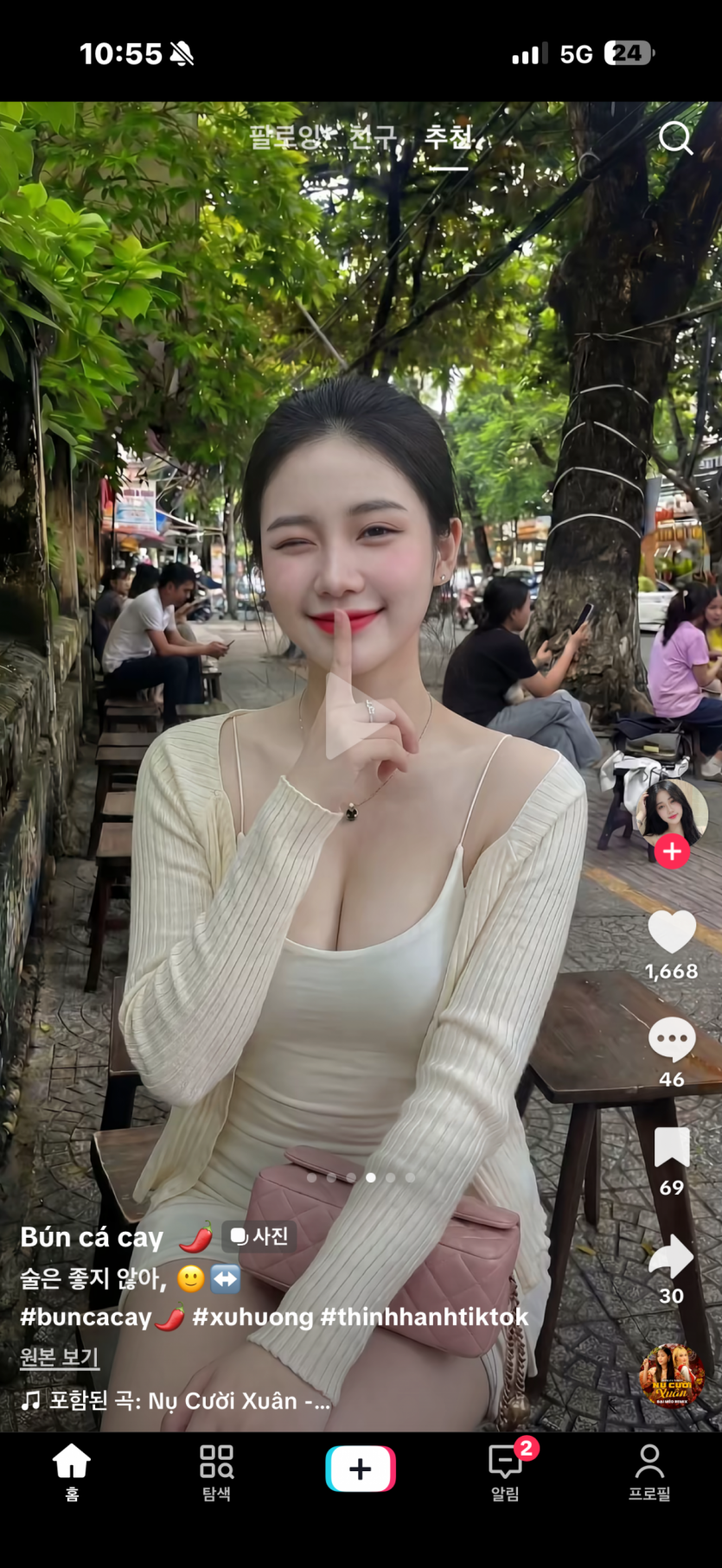Image resolution: width=722 pixels, height=1568 pixels.
Task: Open the creator's profile picture
Action: click(x=672, y=811)
